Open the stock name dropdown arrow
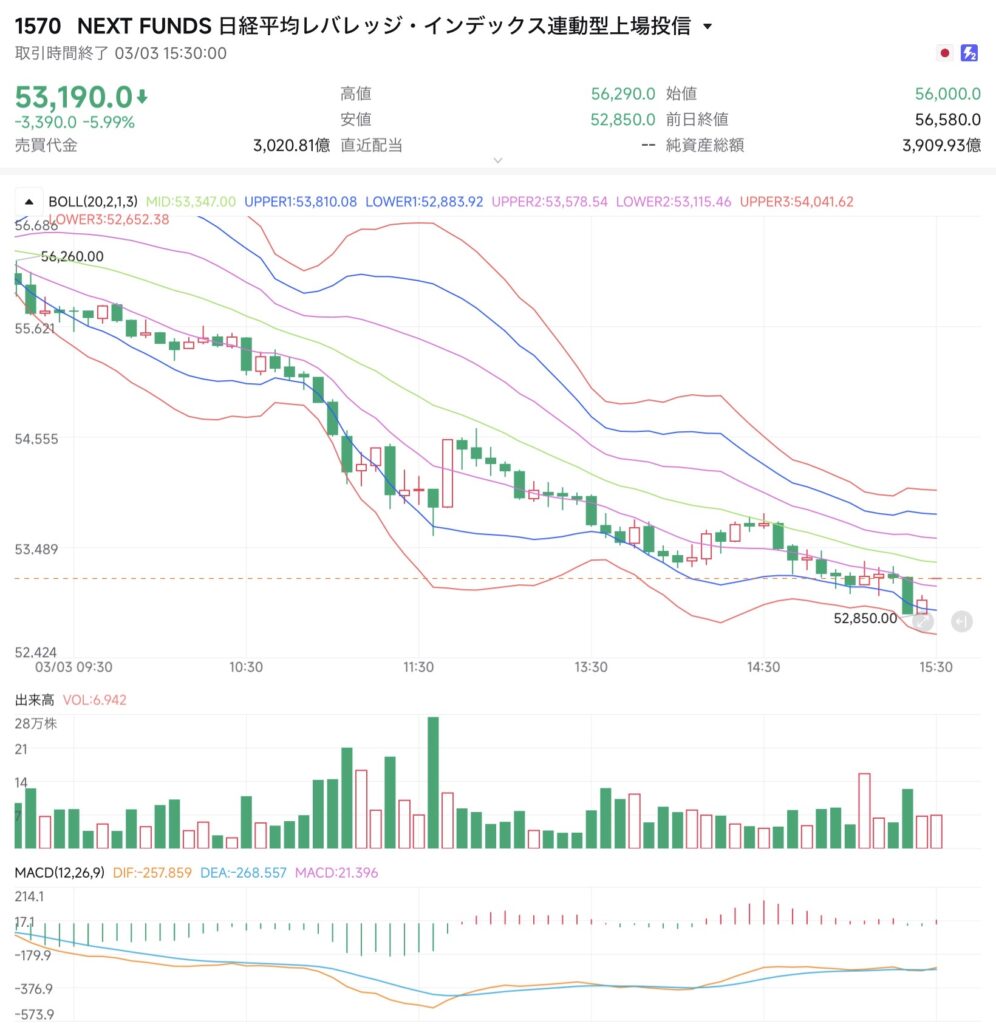996x1024 pixels. [x=709, y=27]
